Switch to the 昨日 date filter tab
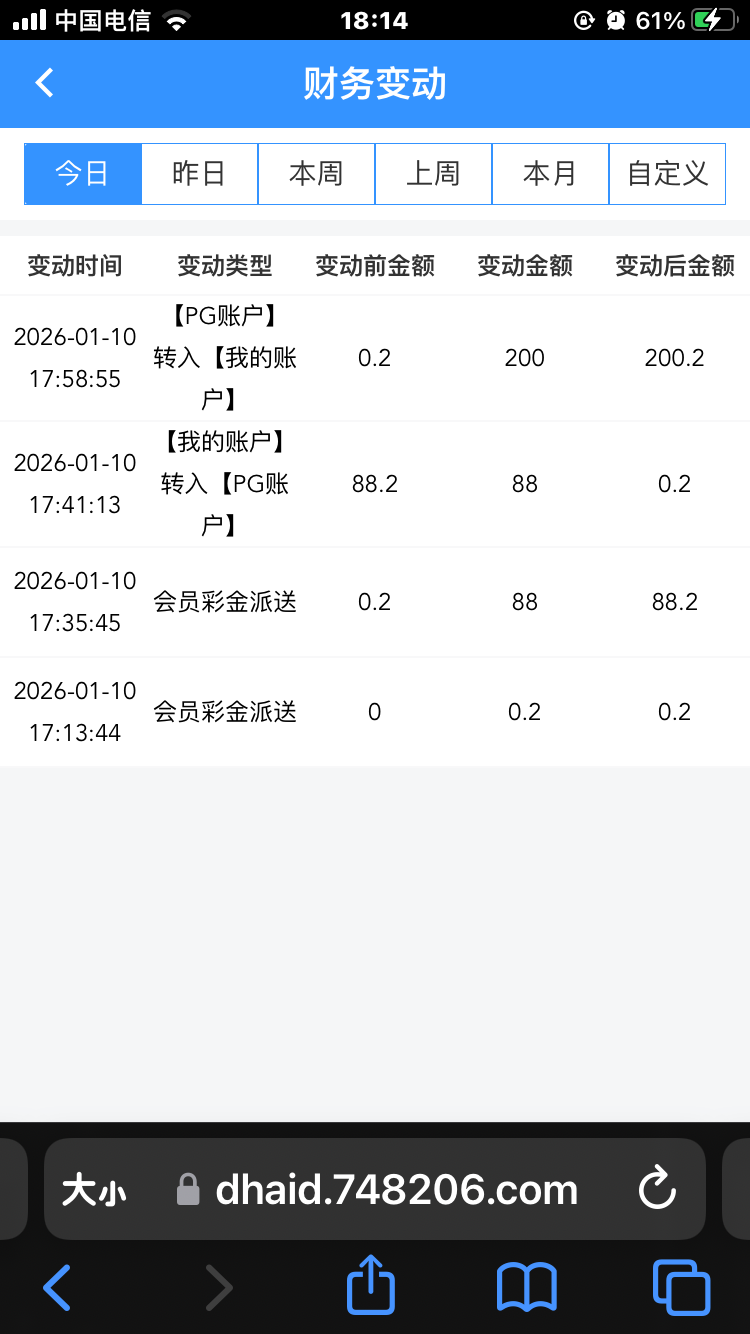750x1334 pixels. (199, 173)
